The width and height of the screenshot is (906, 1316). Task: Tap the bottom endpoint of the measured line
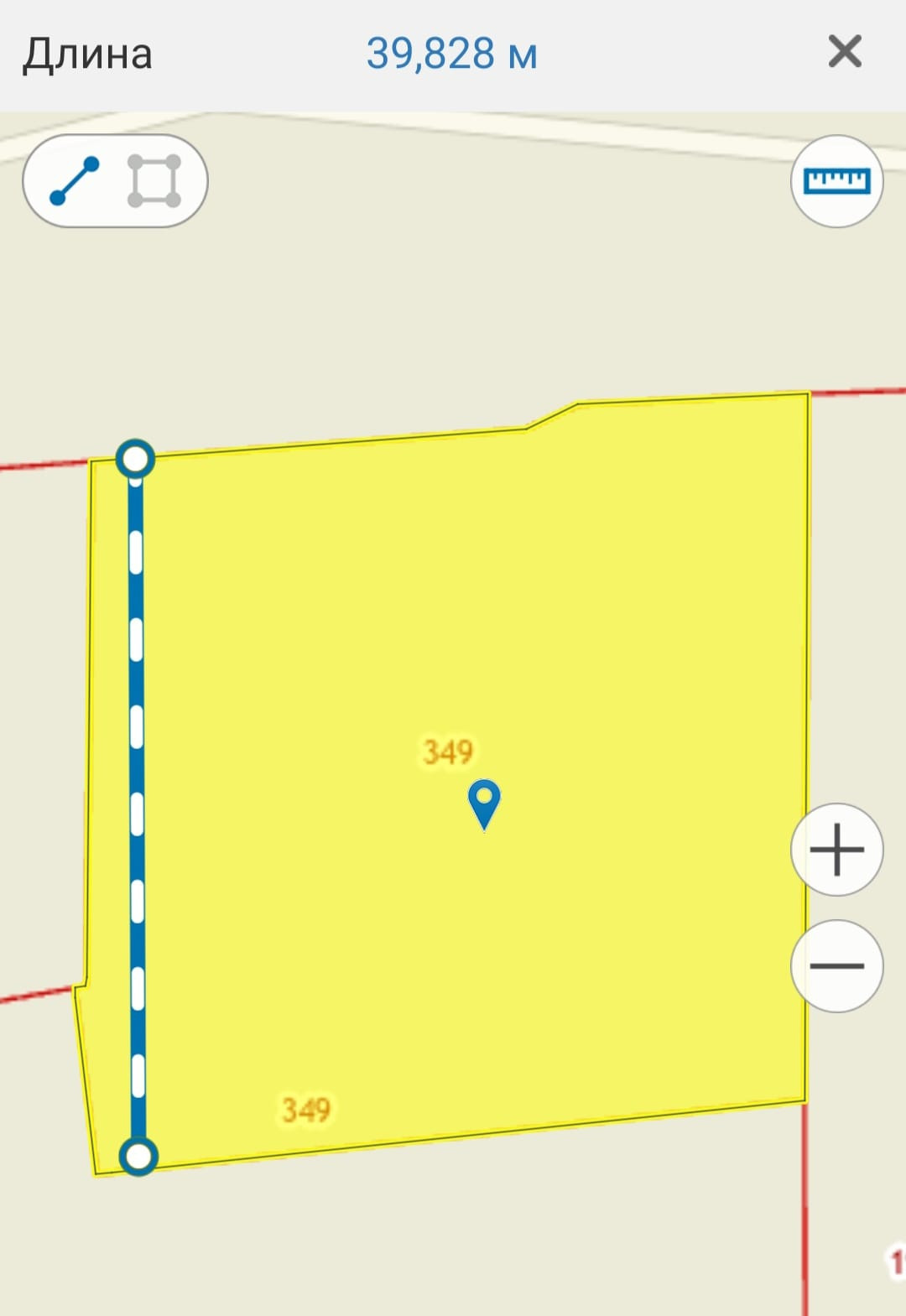point(138,1157)
